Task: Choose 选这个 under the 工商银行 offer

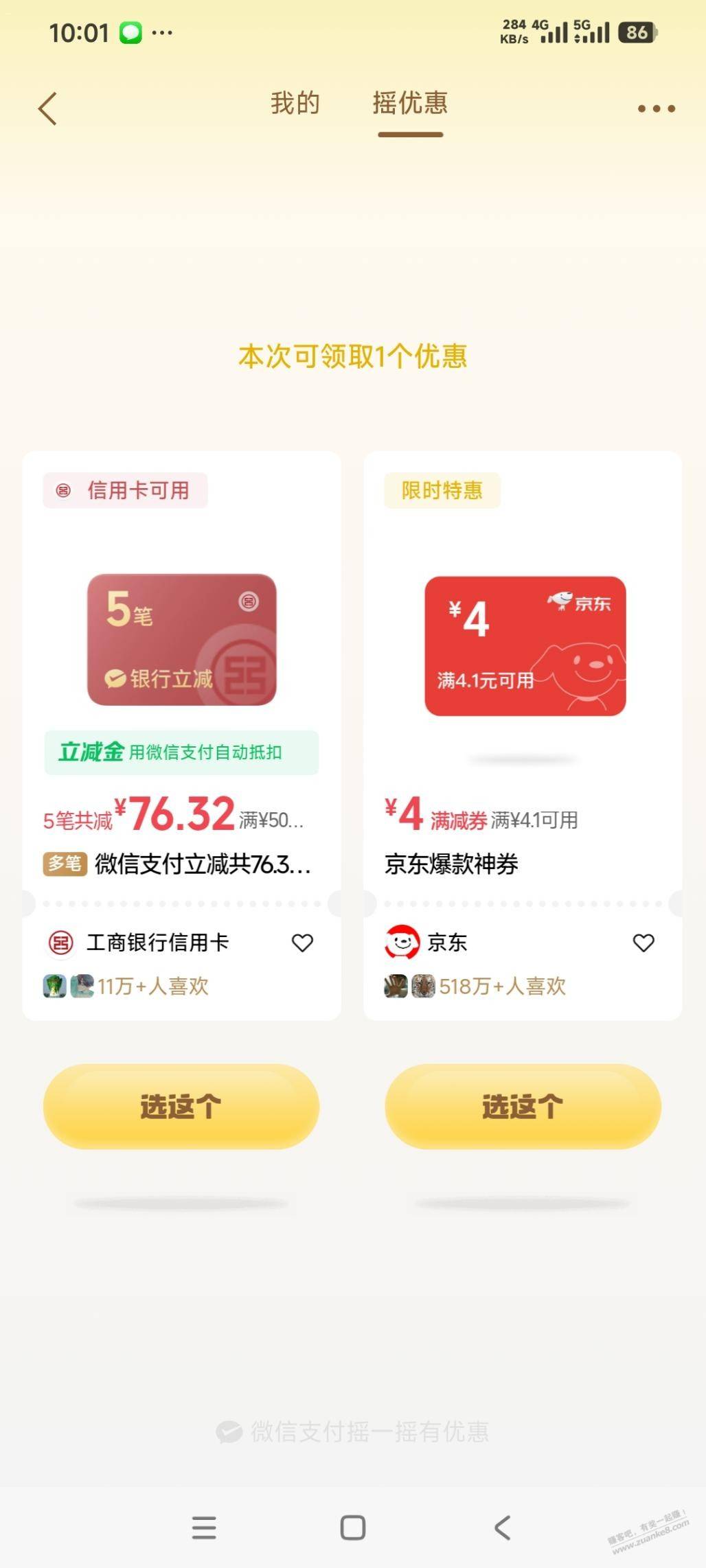Action: click(x=181, y=1106)
